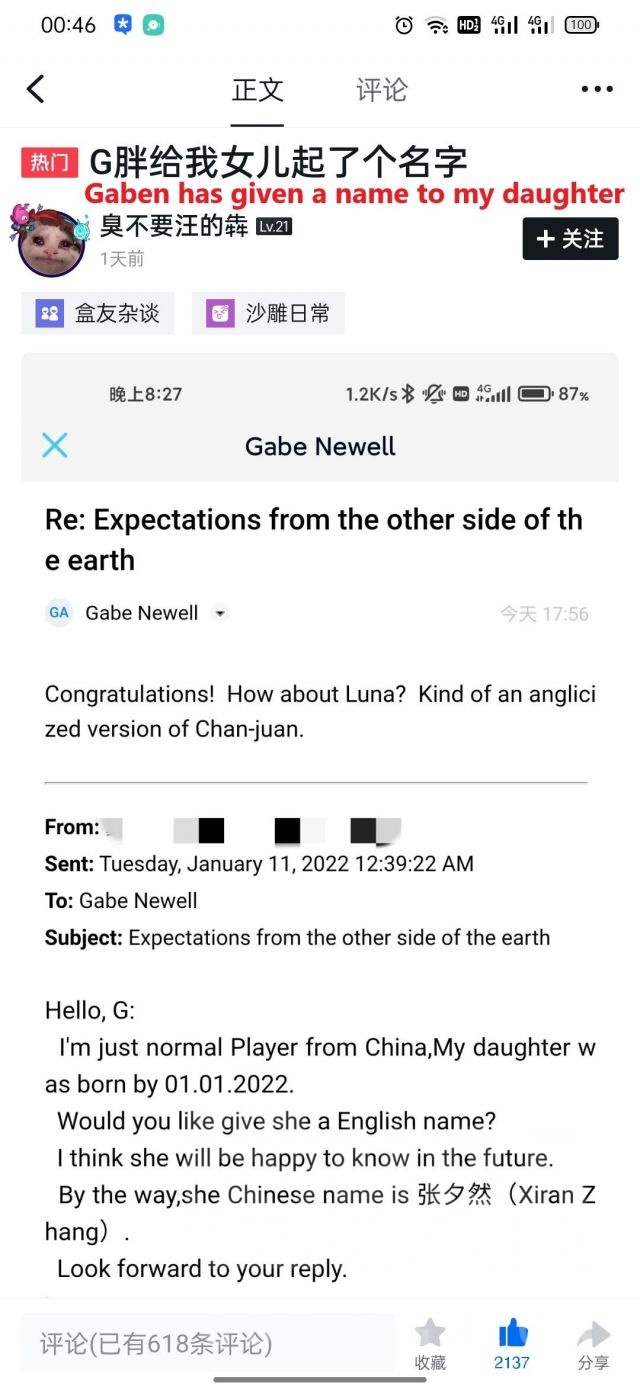Follow the author with the 关注 button
Viewport: 640px width, 1386px height.
(x=570, y=239)
